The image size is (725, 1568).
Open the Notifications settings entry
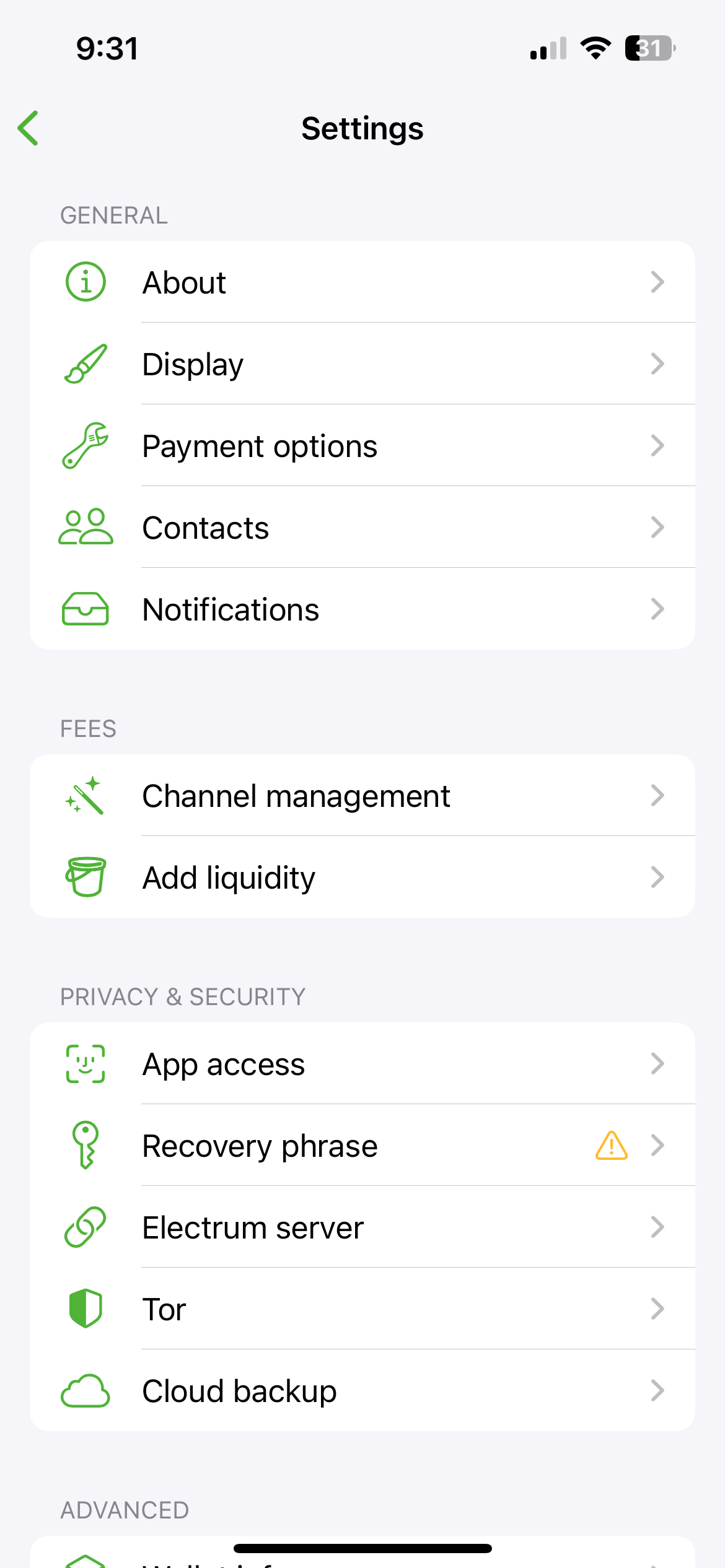pos(362,609)
